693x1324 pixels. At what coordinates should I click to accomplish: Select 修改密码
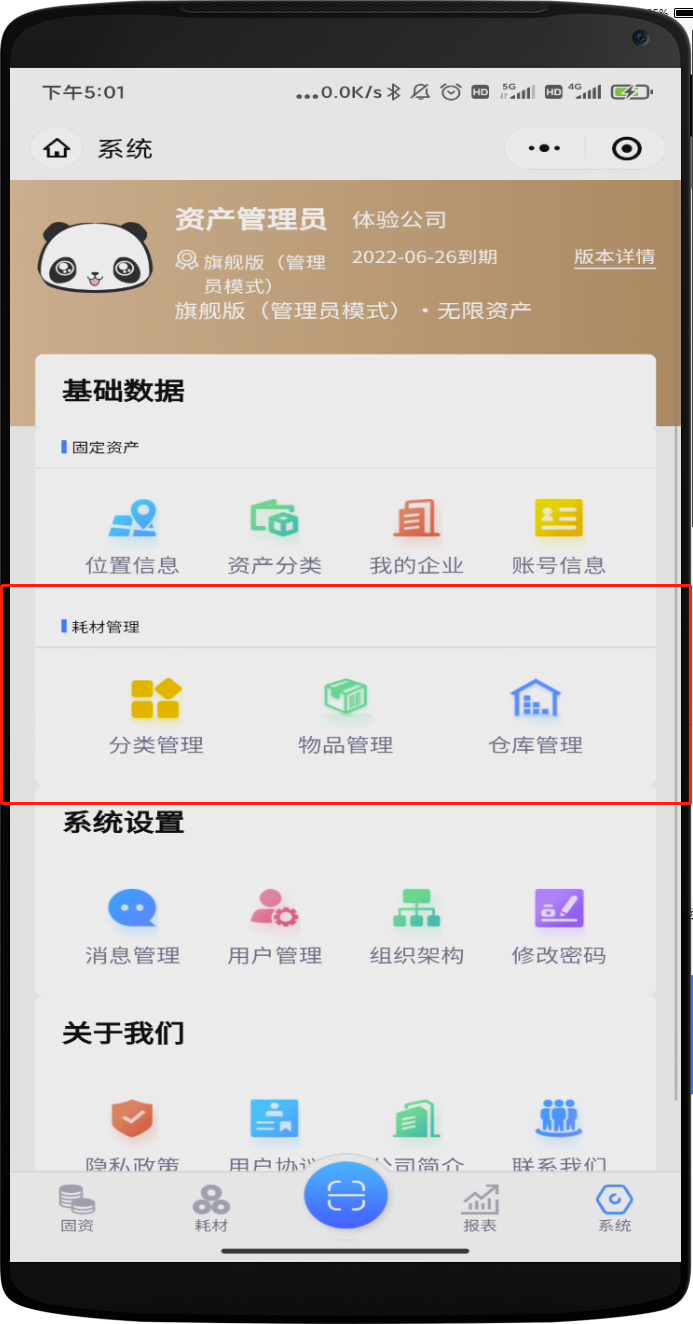point(558,927)
